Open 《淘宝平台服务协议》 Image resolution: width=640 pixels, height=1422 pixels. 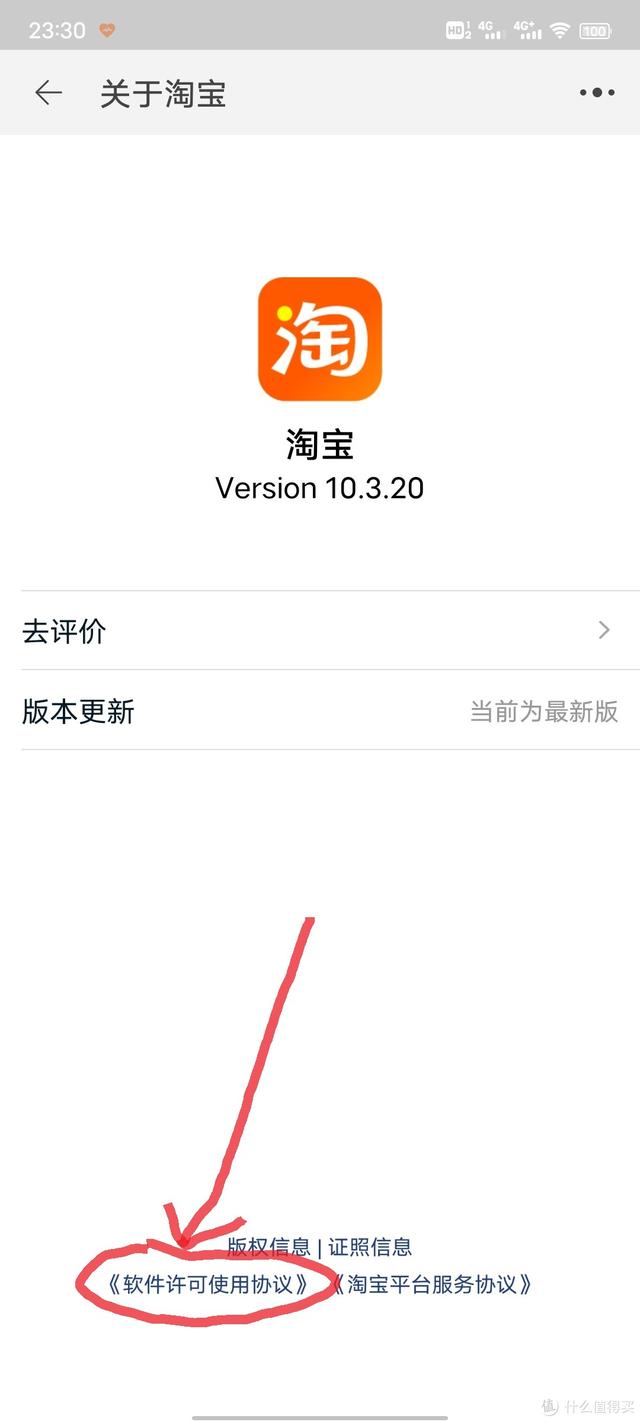click(433, 1284)
